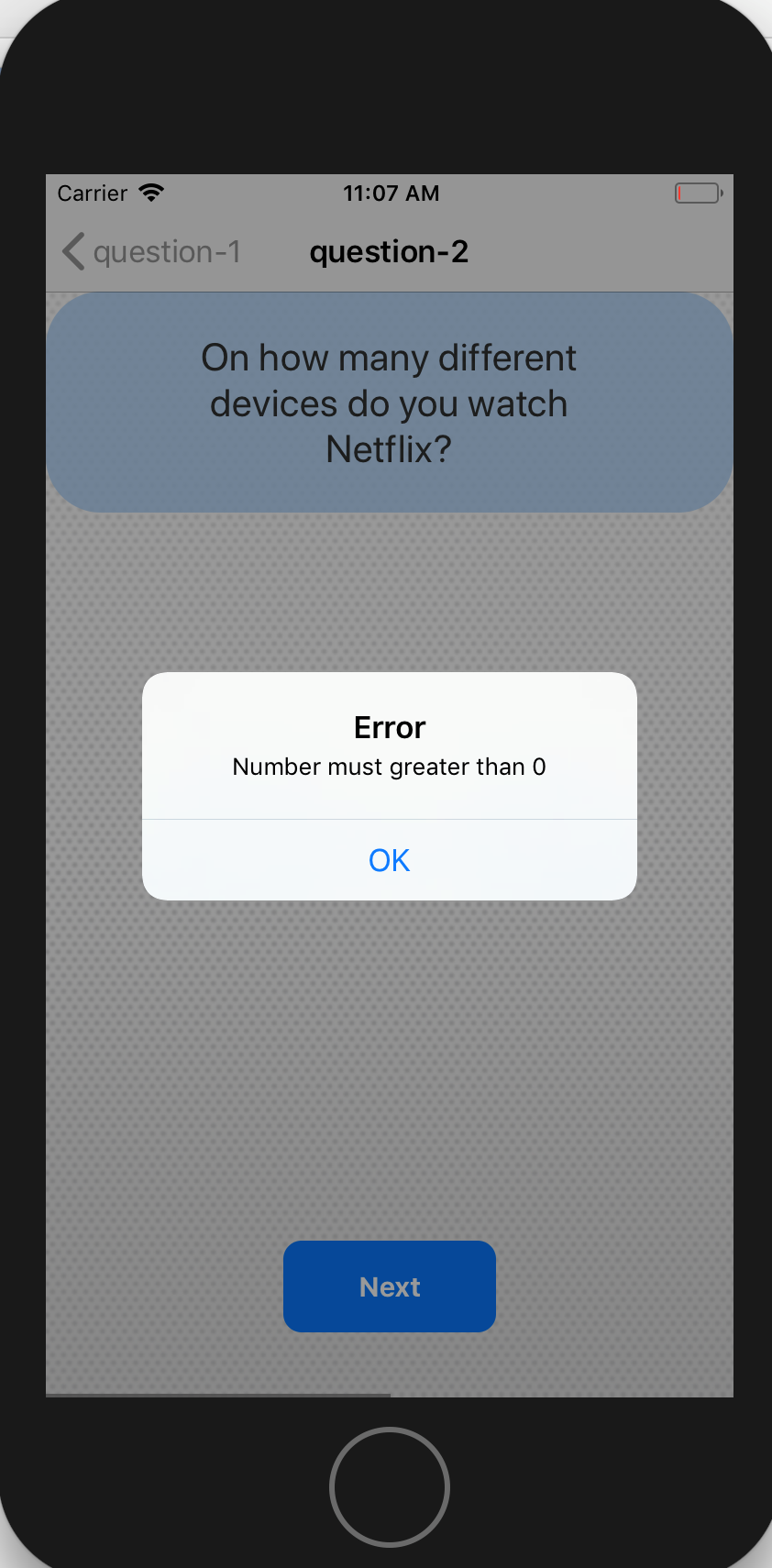Dismiss the error alert with OK
This screenshot has height=1568, width=772.
(x=389, y=859)
